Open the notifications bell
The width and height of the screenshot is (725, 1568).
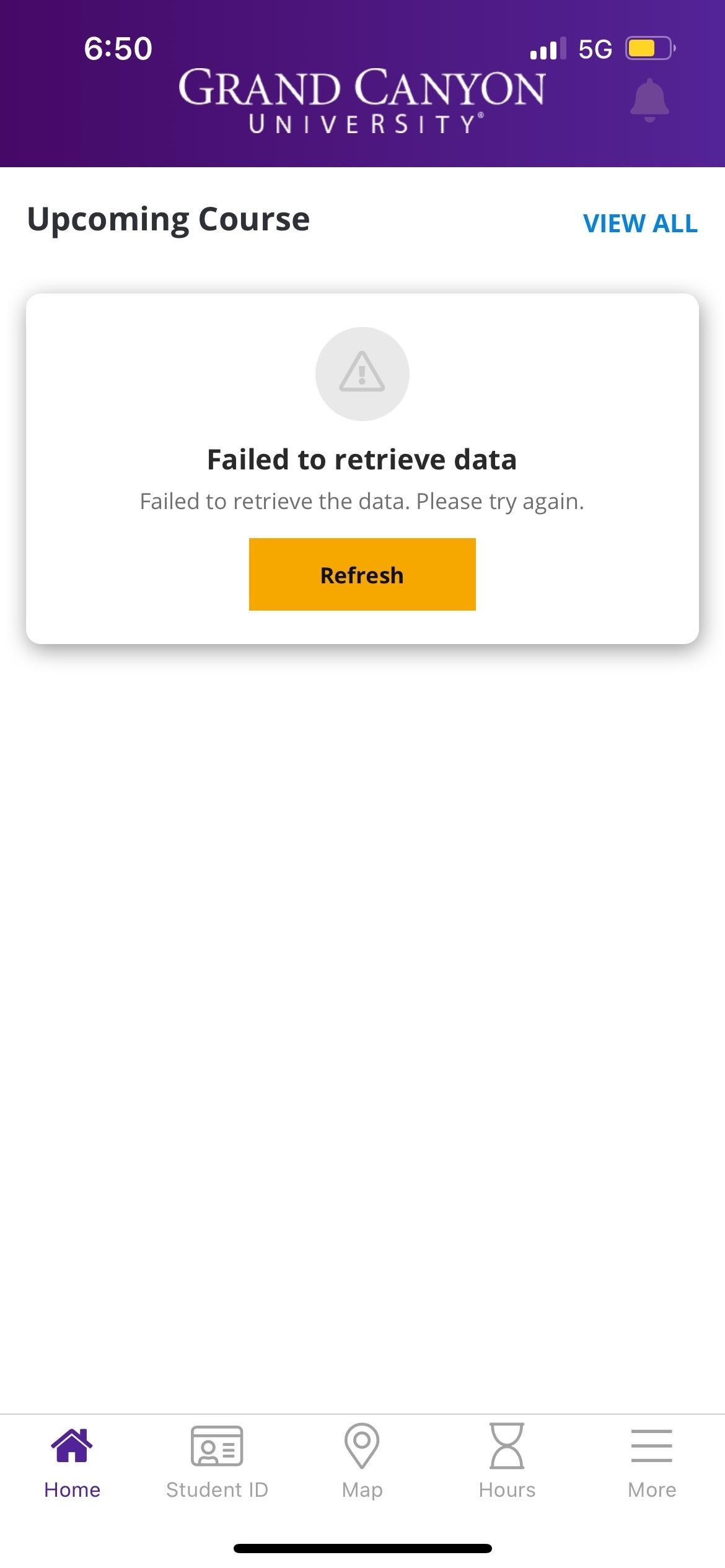[649, 100]
